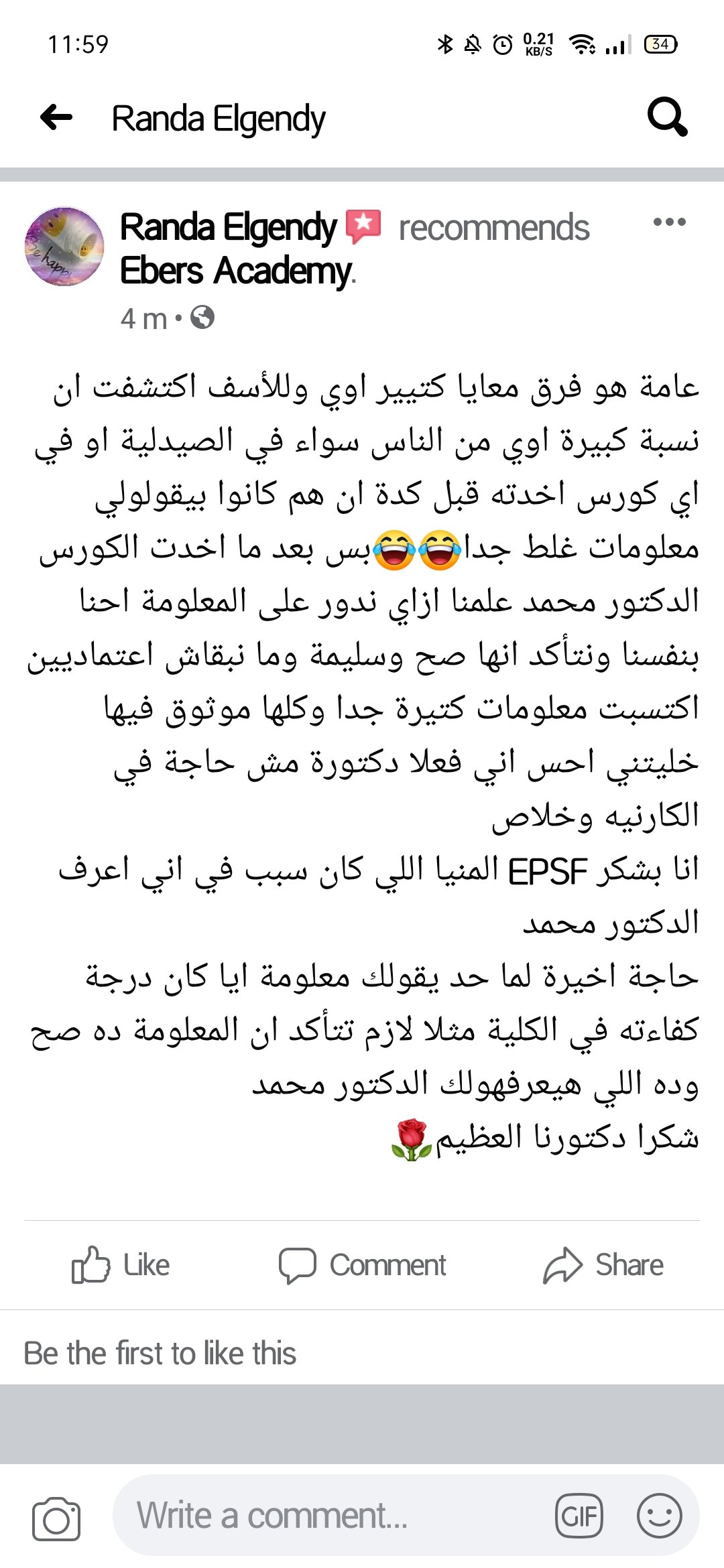Screen dimensions: 724x1568
Task: Add a GIF to the comment
Action: (579, 1516)
